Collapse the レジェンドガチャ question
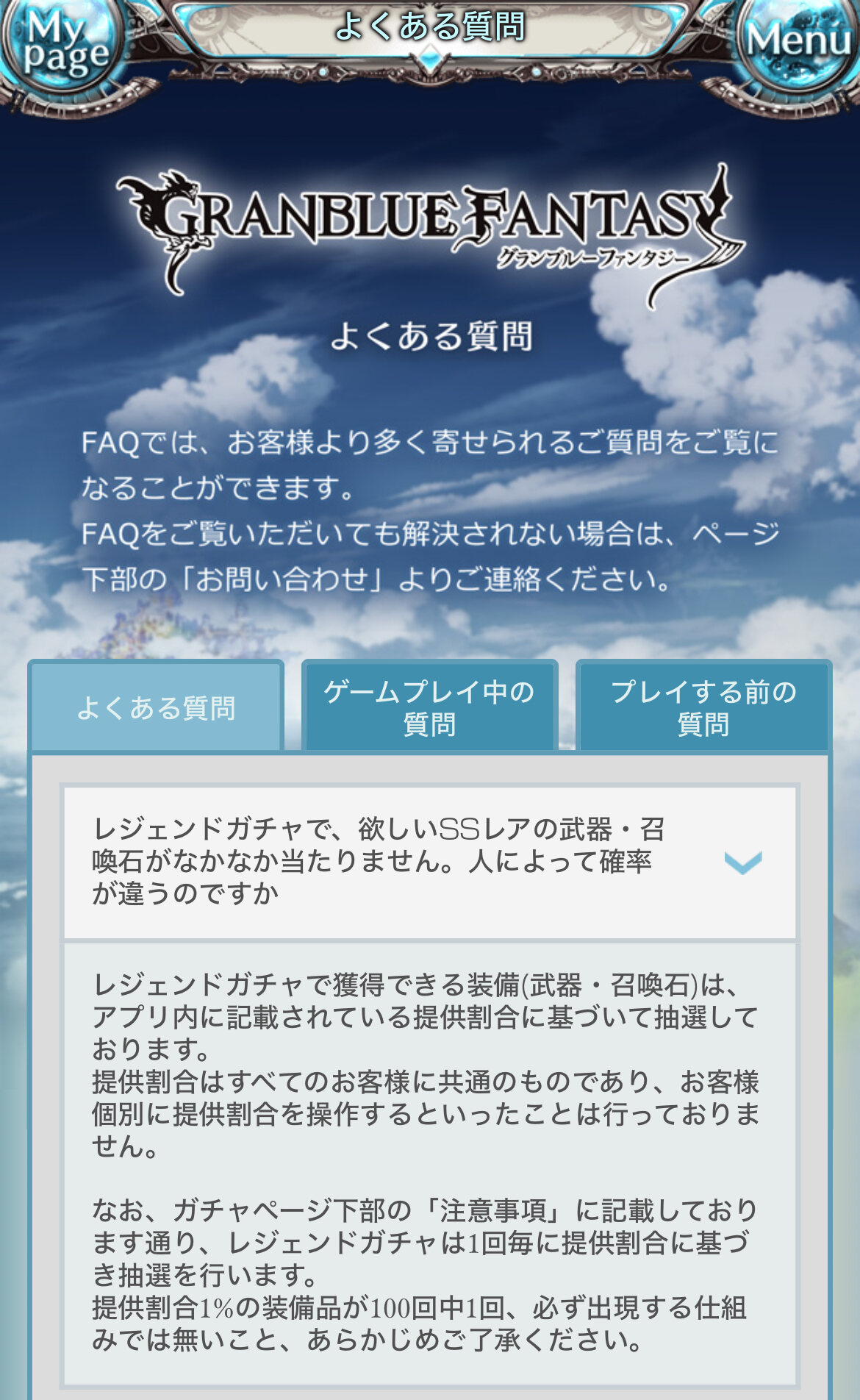 click(x=742, y=862)
